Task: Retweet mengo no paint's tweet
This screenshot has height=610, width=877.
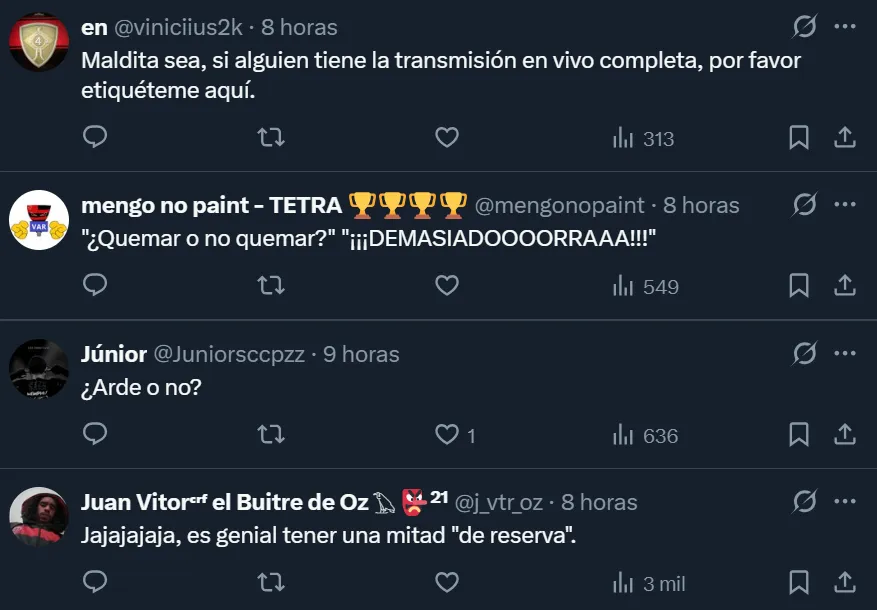Action: [x=271, y=286]
